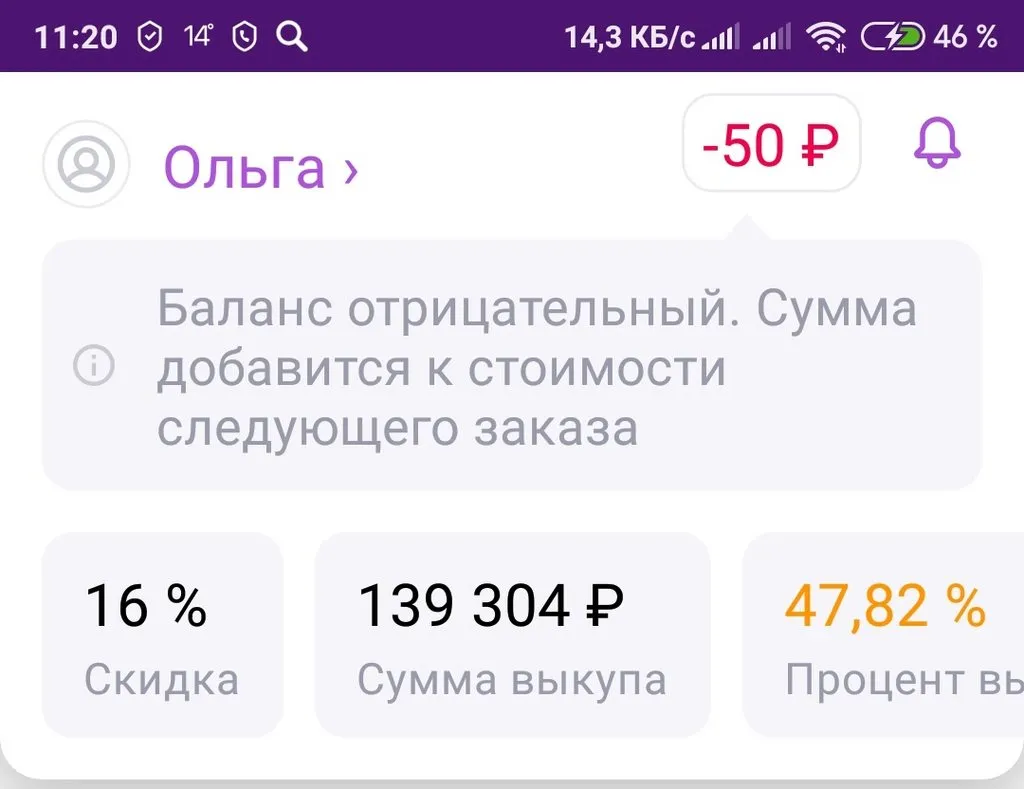Open the 16 % Скидка card
The image size is (1024, 789).
coord(162,636)
